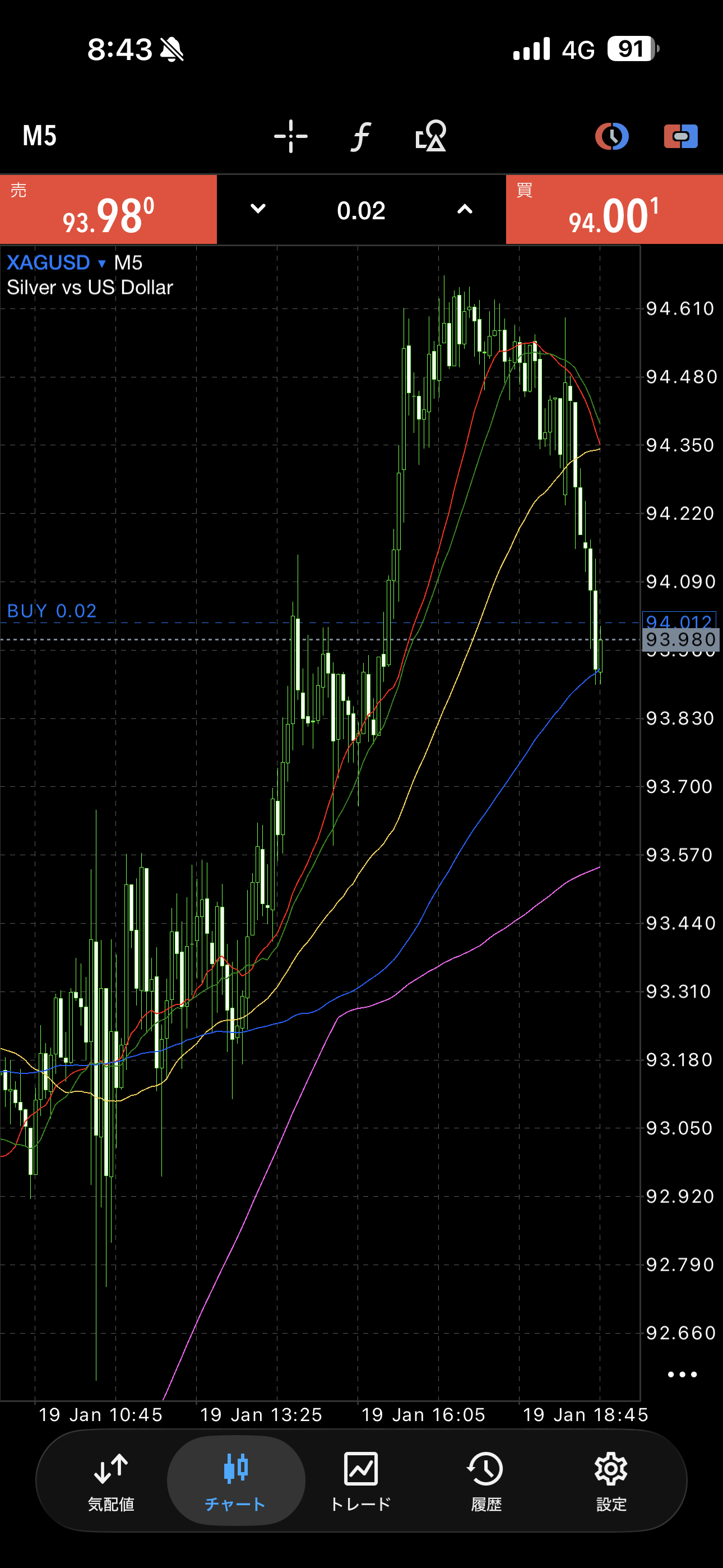The image size is (723, 1568).
Task: Edit the 0.02 lot volume field
Action: coord(361,211)
